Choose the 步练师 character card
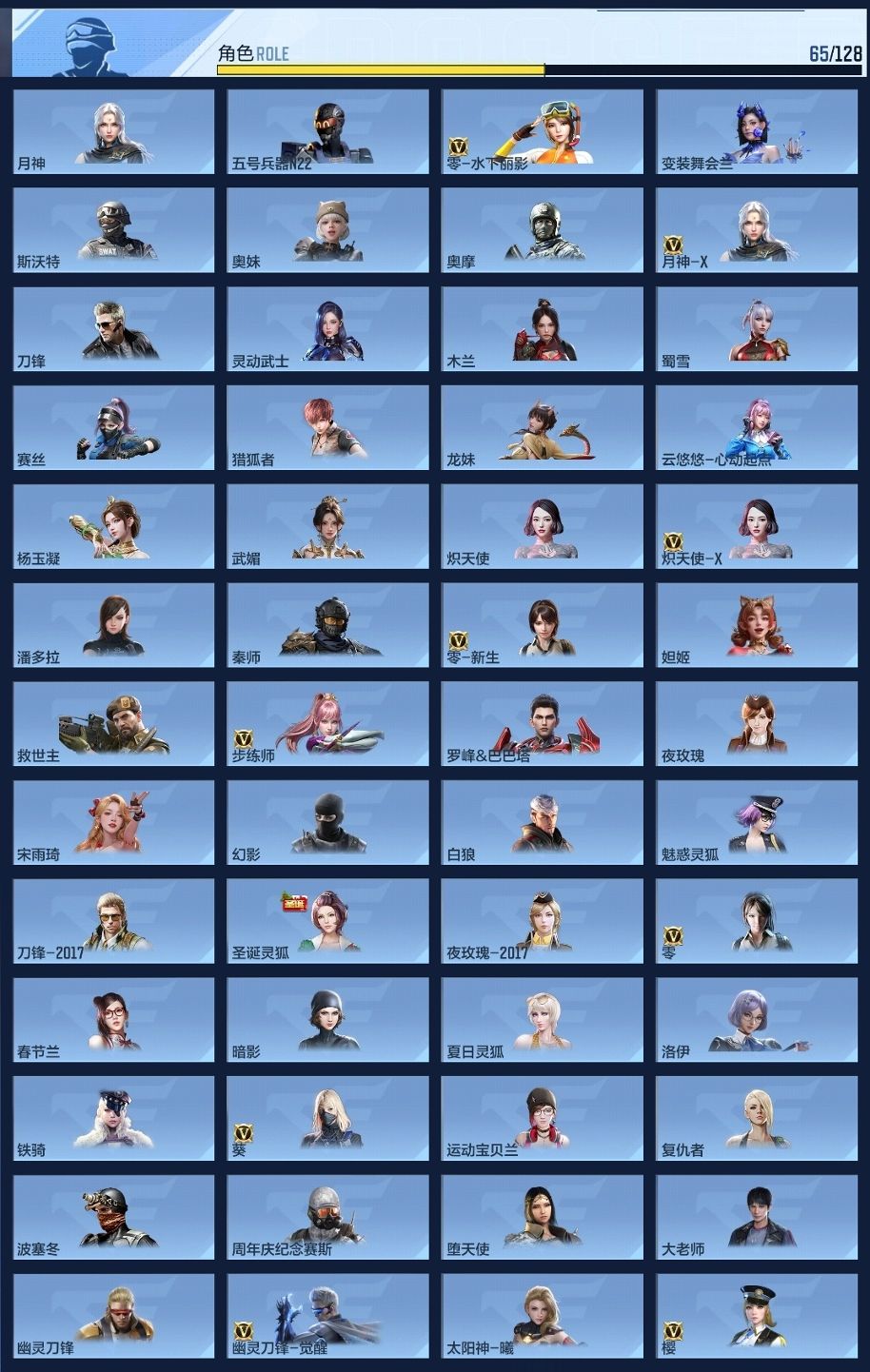This screenshot has height=1372, width=870. (327, 724)
